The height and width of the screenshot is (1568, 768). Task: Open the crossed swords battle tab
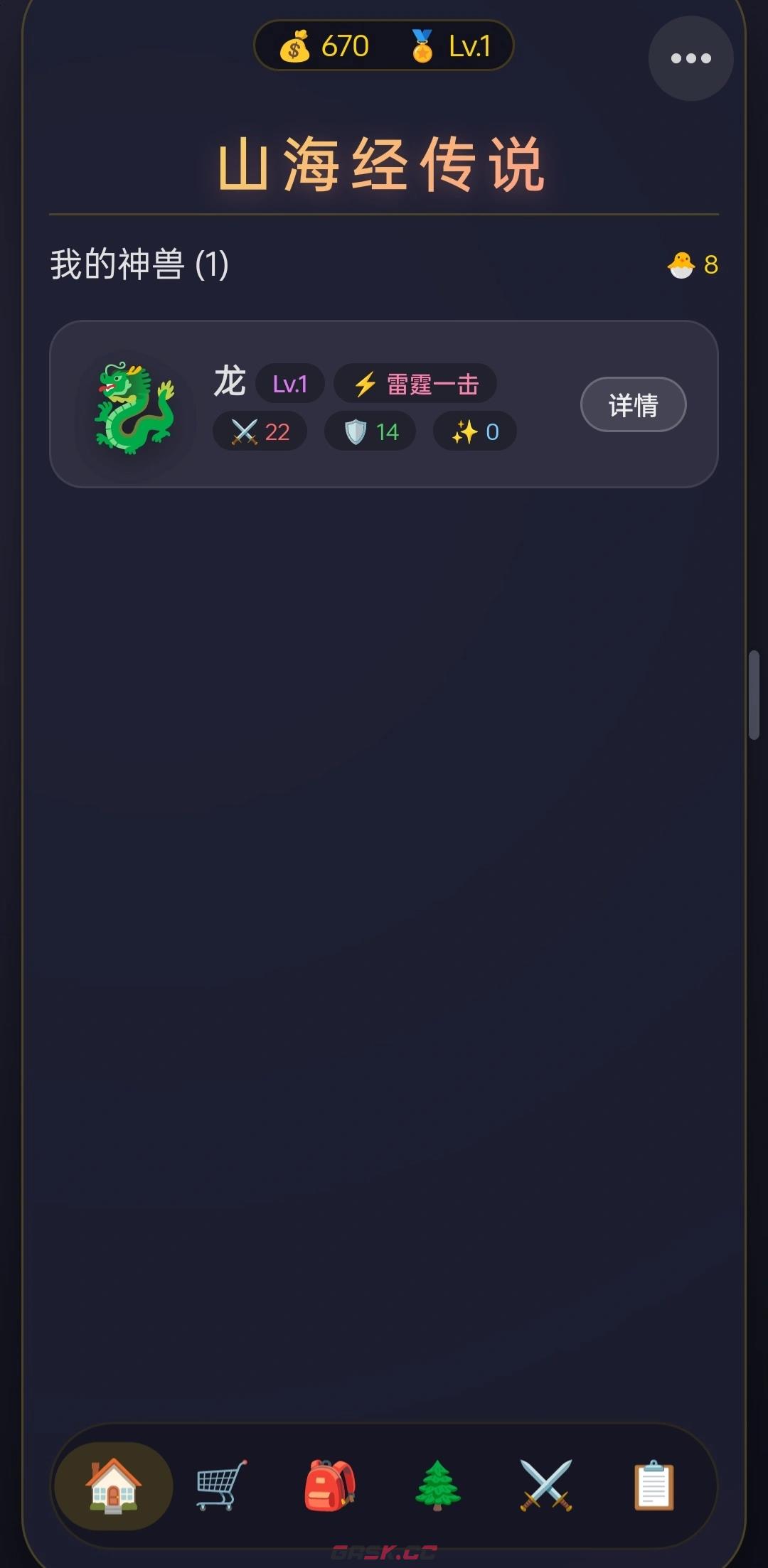coord(546,1486)
